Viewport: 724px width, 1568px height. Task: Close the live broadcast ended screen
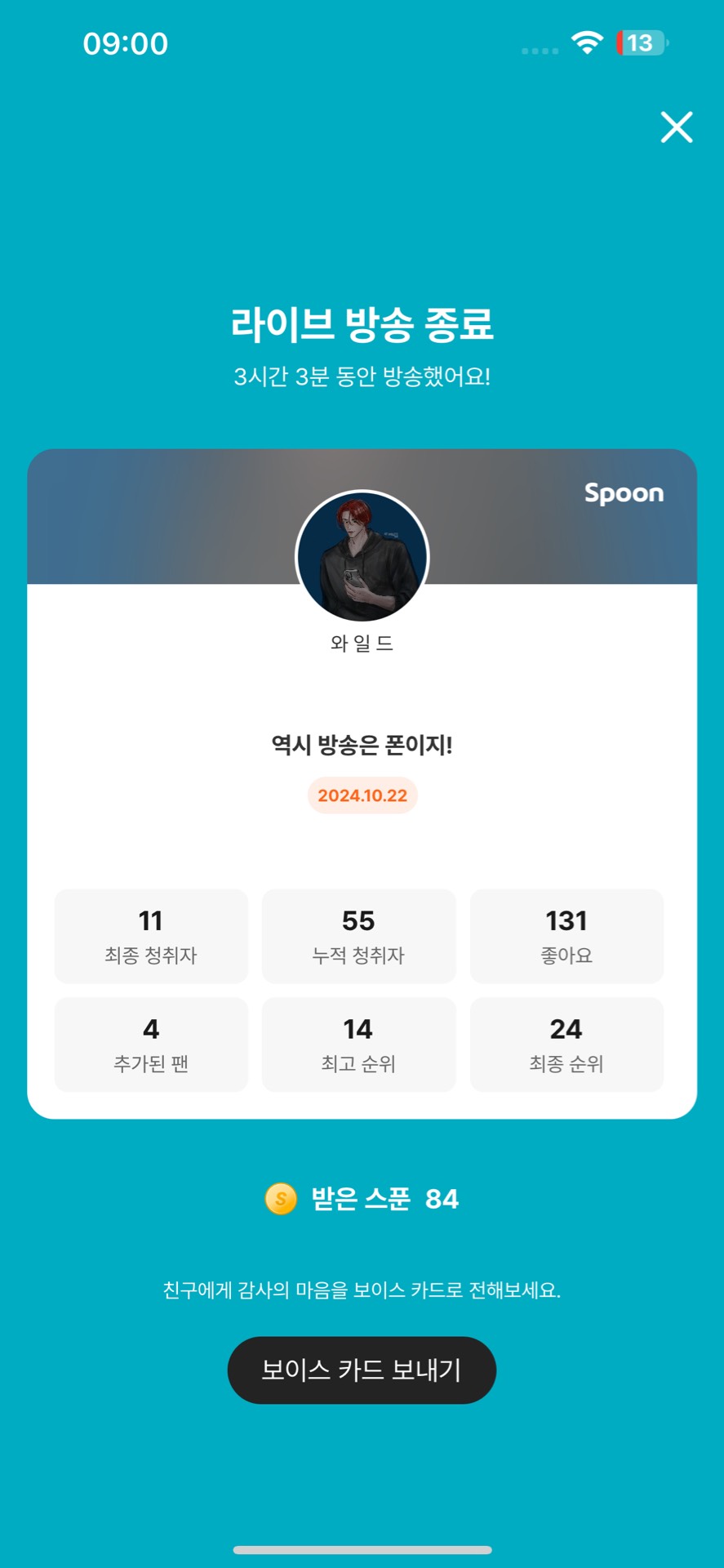(676, 127)
